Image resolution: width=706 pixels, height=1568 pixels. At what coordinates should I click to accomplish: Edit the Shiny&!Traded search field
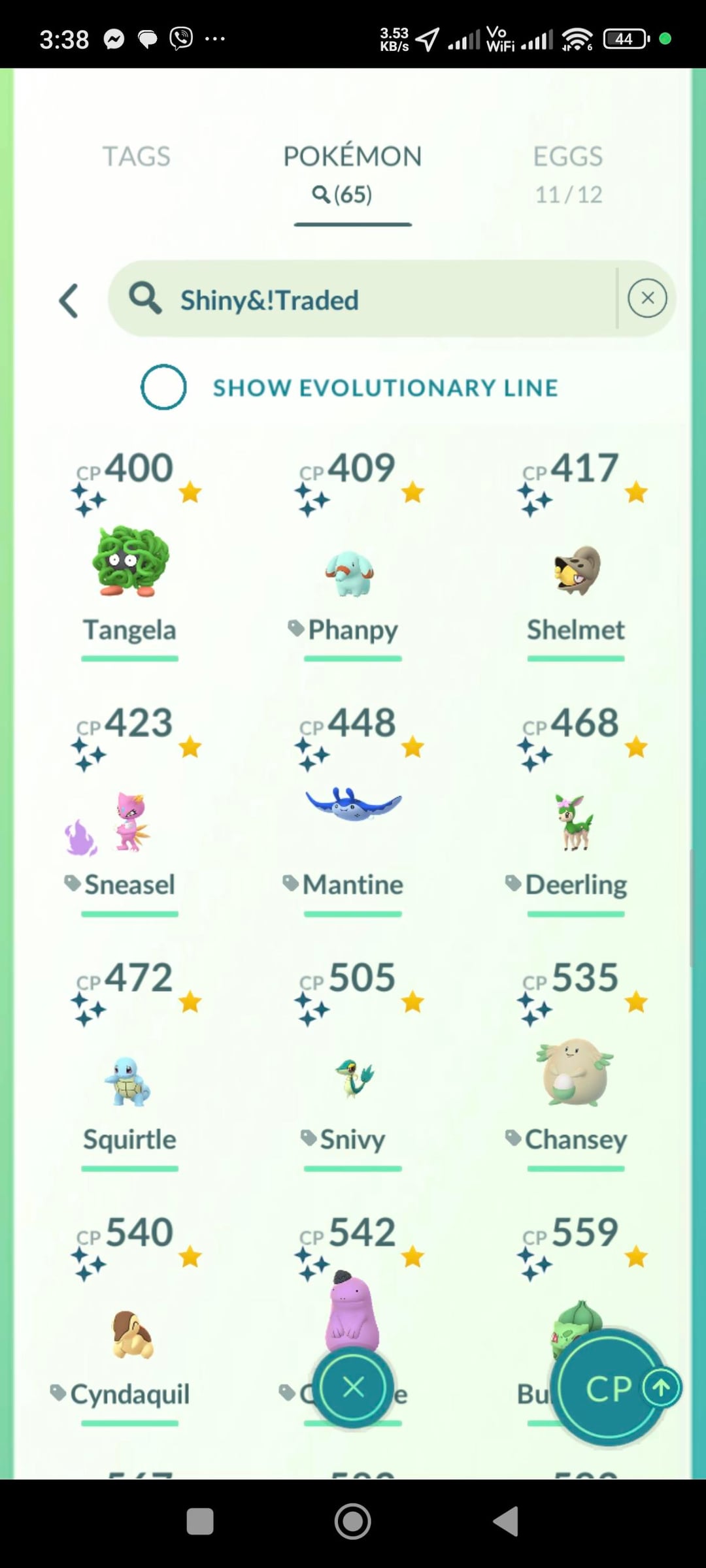pos(366,300)
